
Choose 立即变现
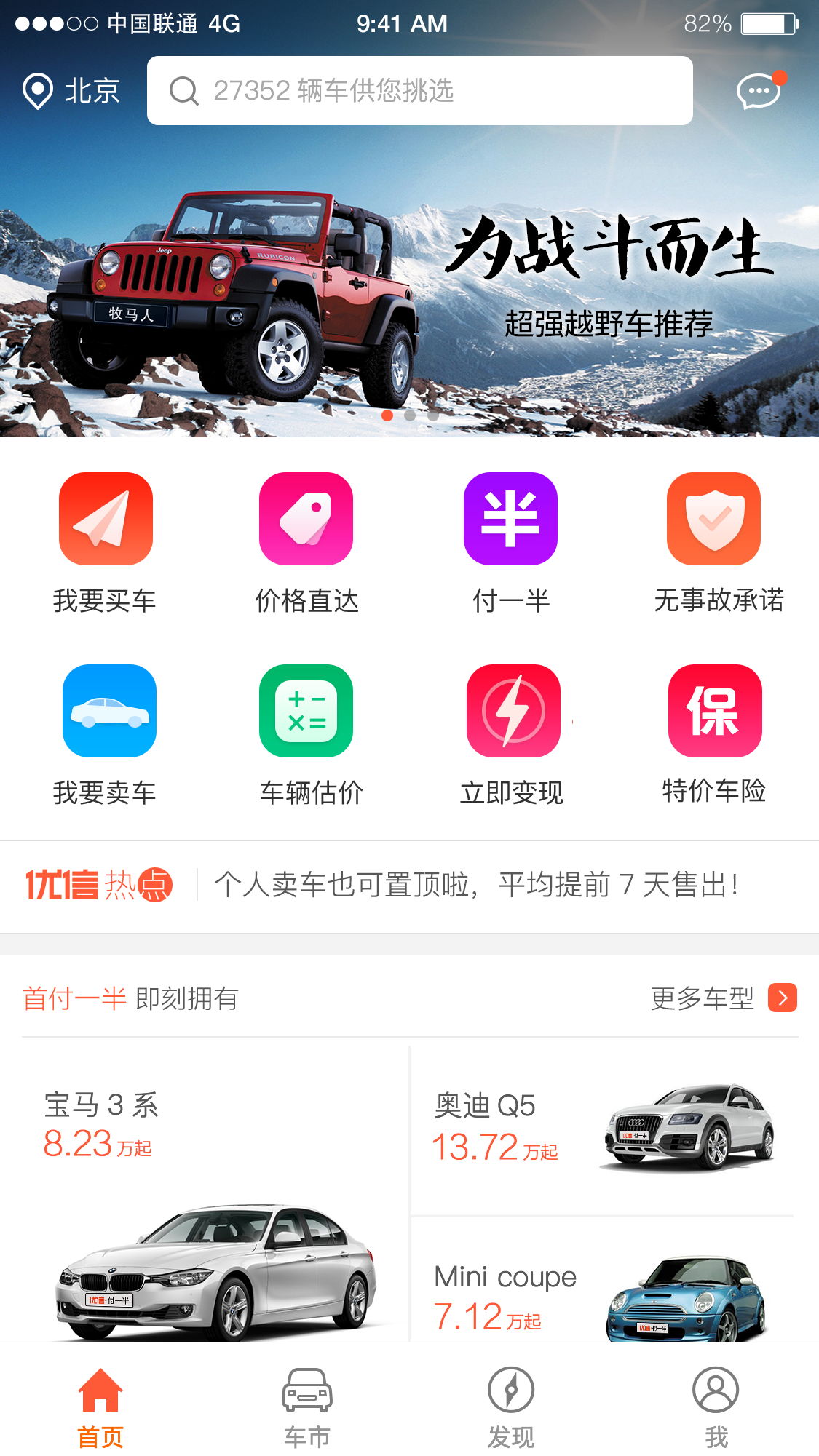[512, 736]
